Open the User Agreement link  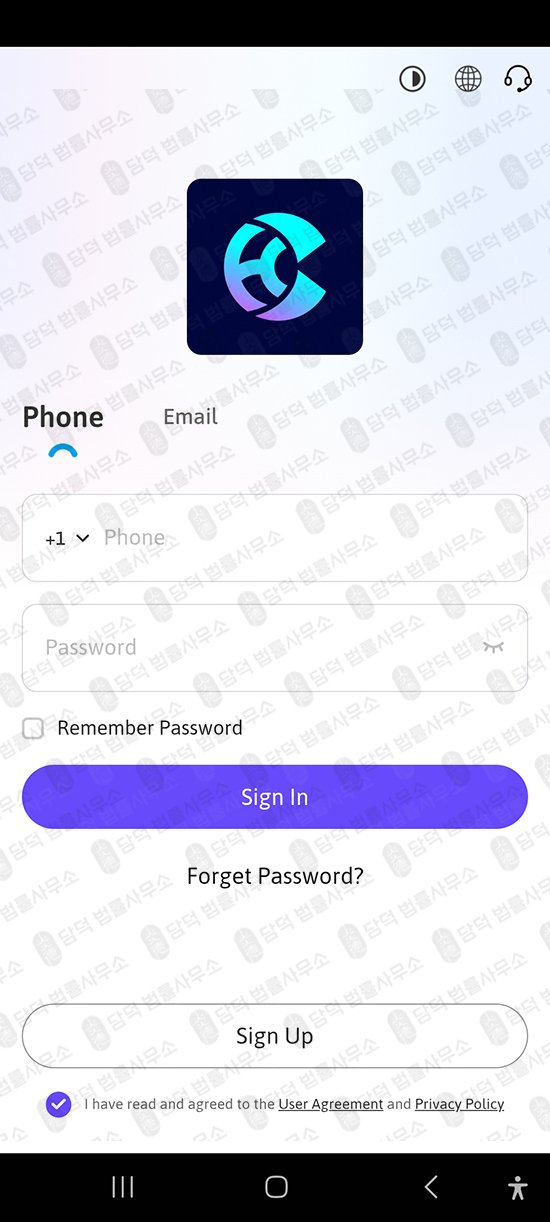coord(331,1104)
